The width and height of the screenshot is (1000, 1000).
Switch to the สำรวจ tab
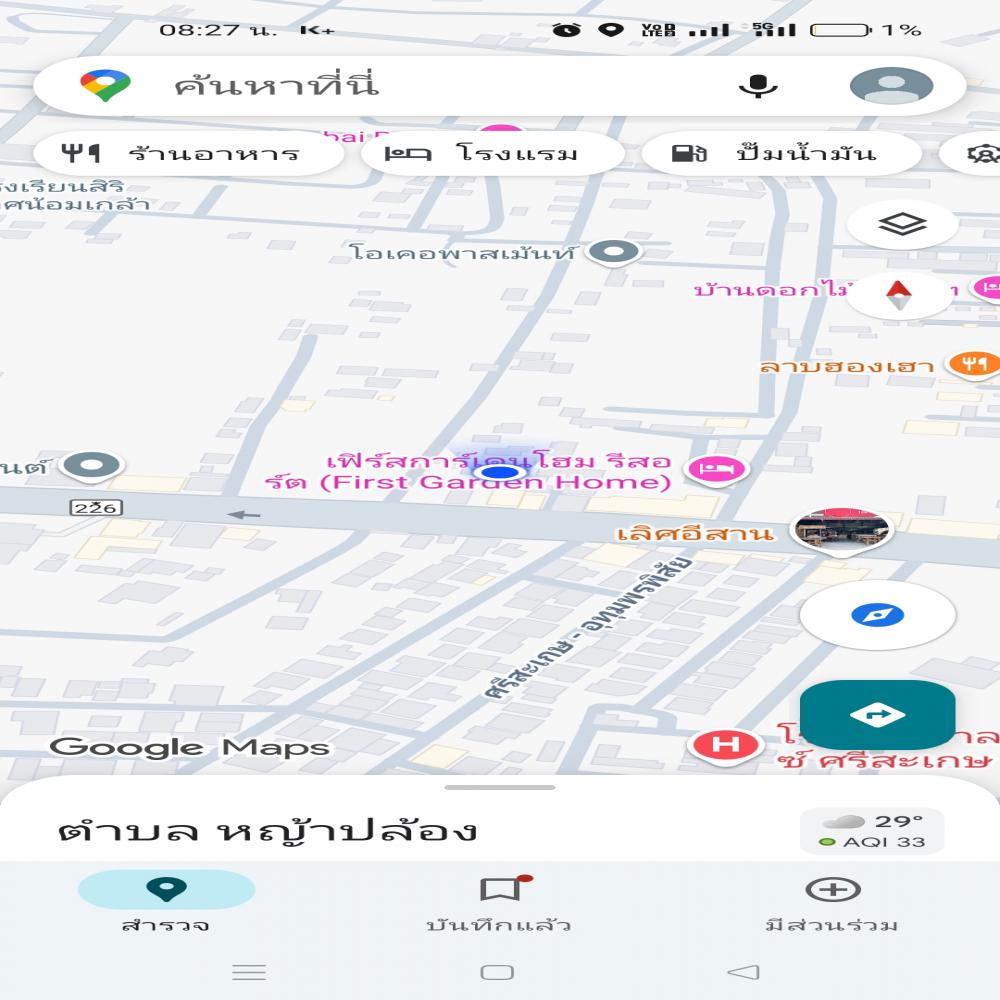tap(166, 901)
